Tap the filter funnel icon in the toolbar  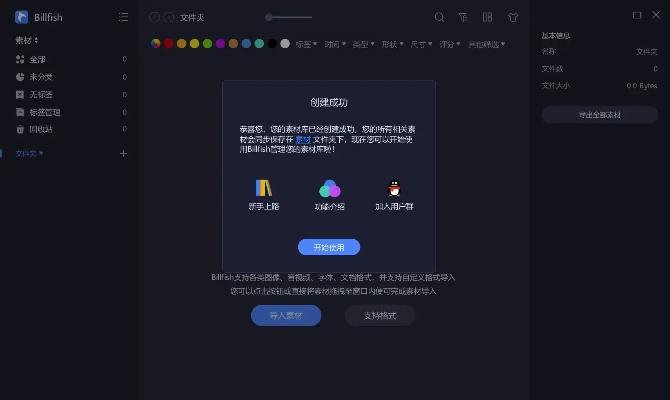(463, 17)
